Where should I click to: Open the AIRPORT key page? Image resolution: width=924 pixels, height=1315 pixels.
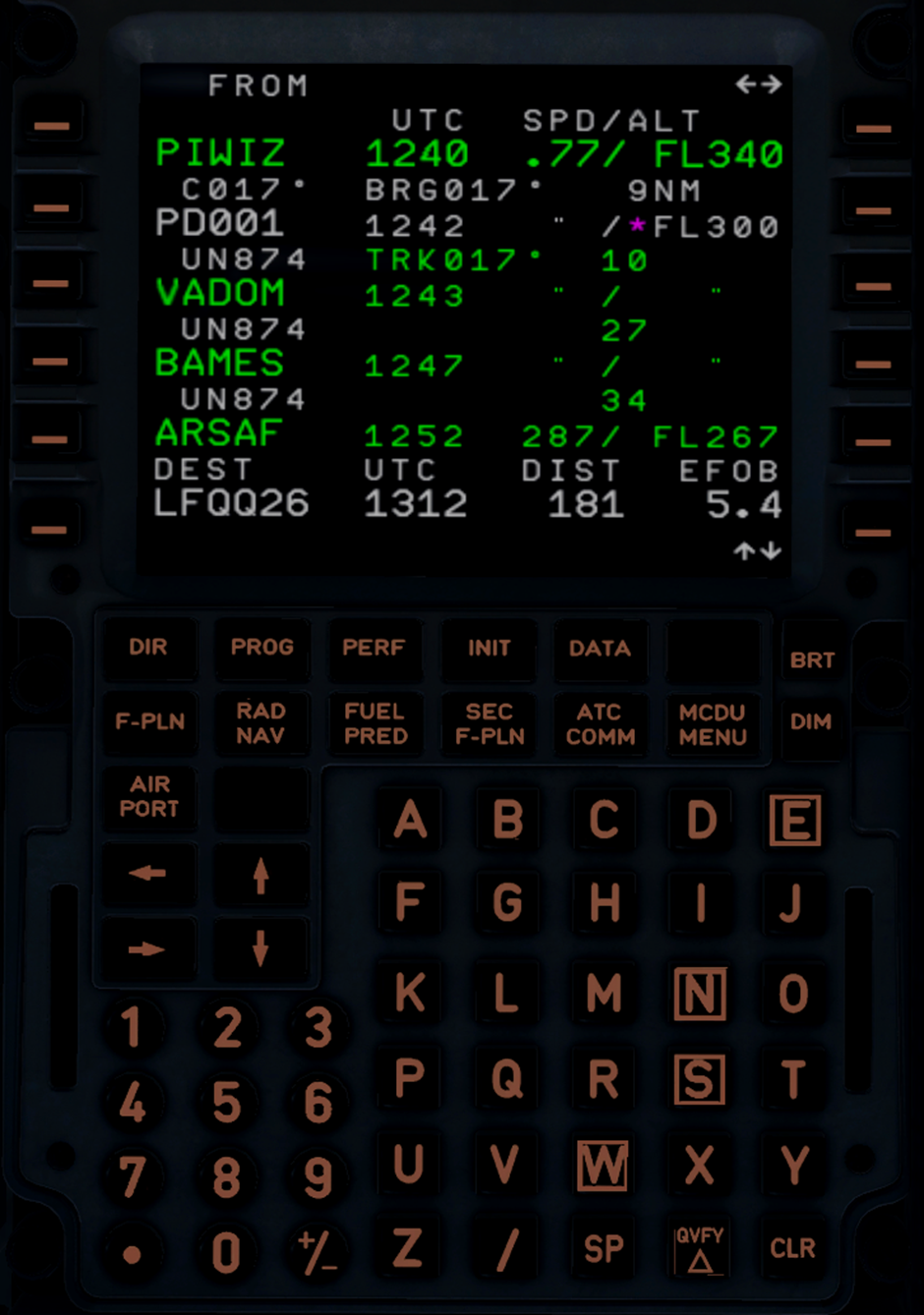tap(149, 796)
